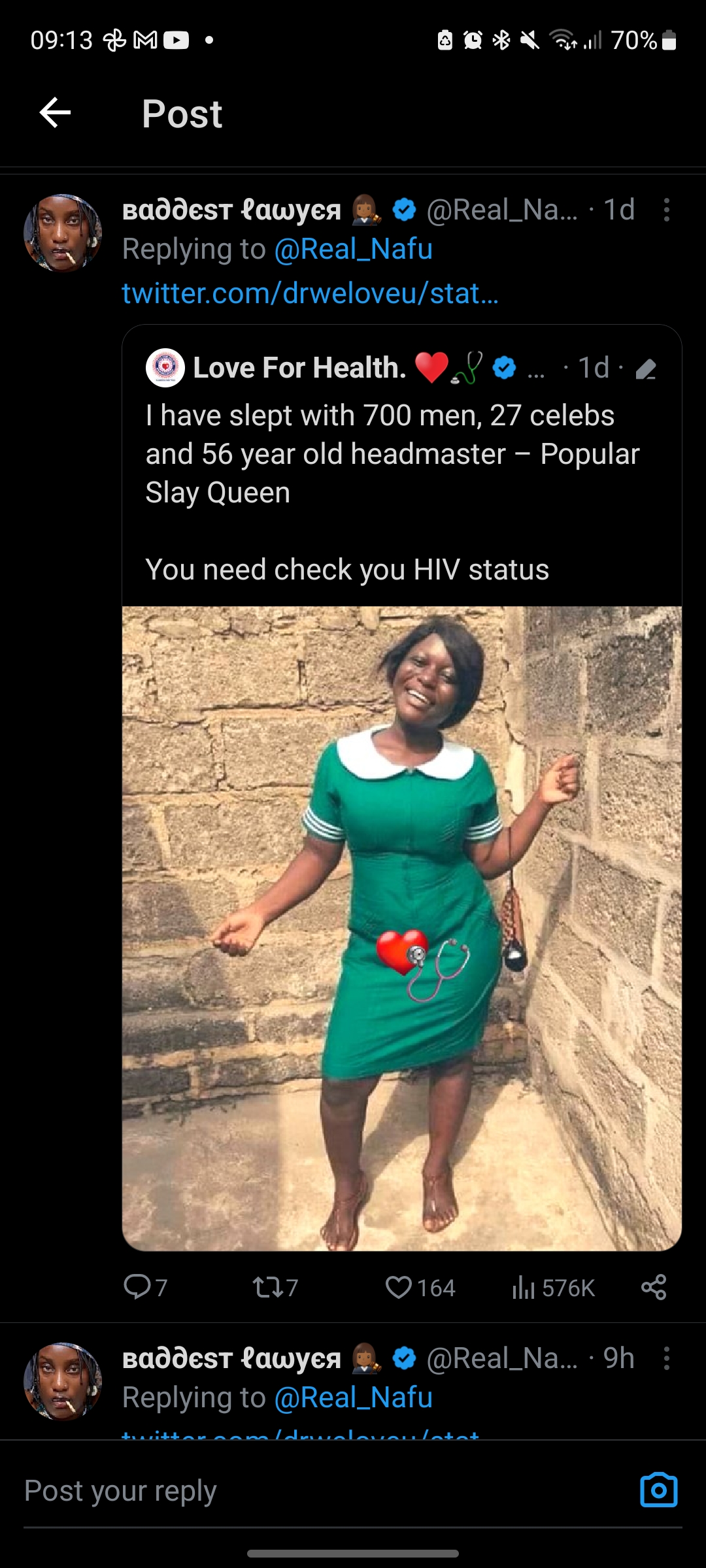
Task: Like the post with 164 likes
Action: (420, 1287)
